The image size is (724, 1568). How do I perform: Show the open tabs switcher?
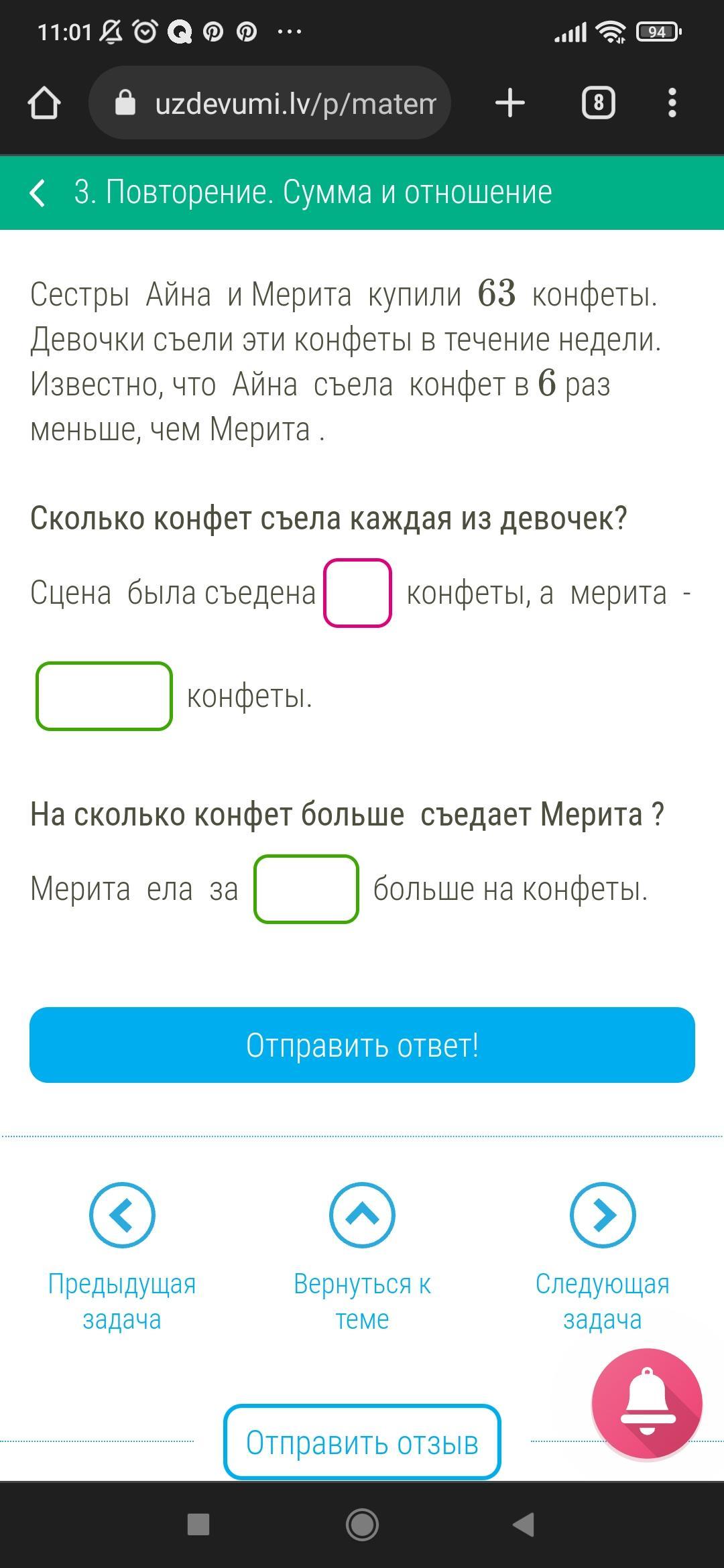[598, 103]
